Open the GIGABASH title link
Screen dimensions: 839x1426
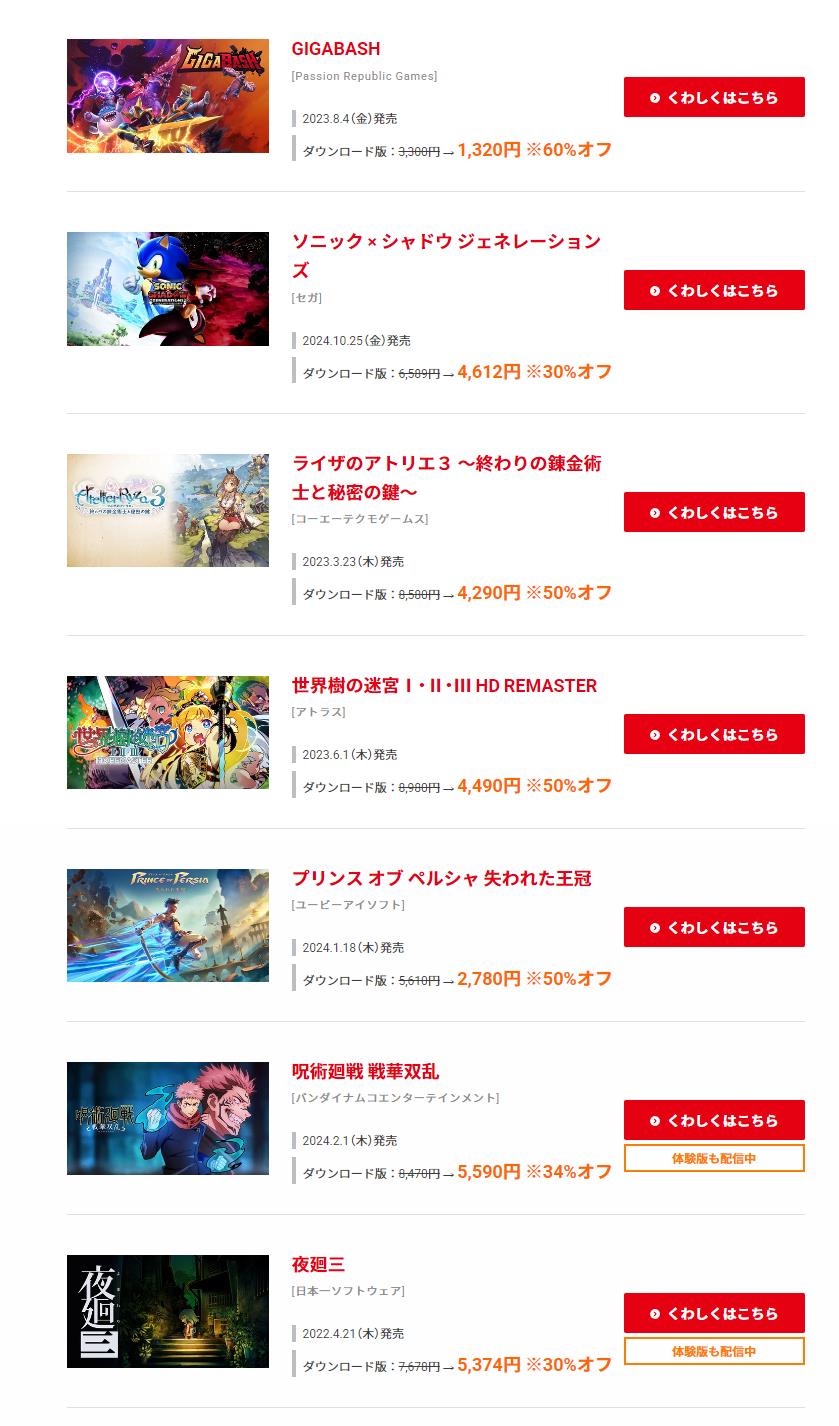pos(336,49)
